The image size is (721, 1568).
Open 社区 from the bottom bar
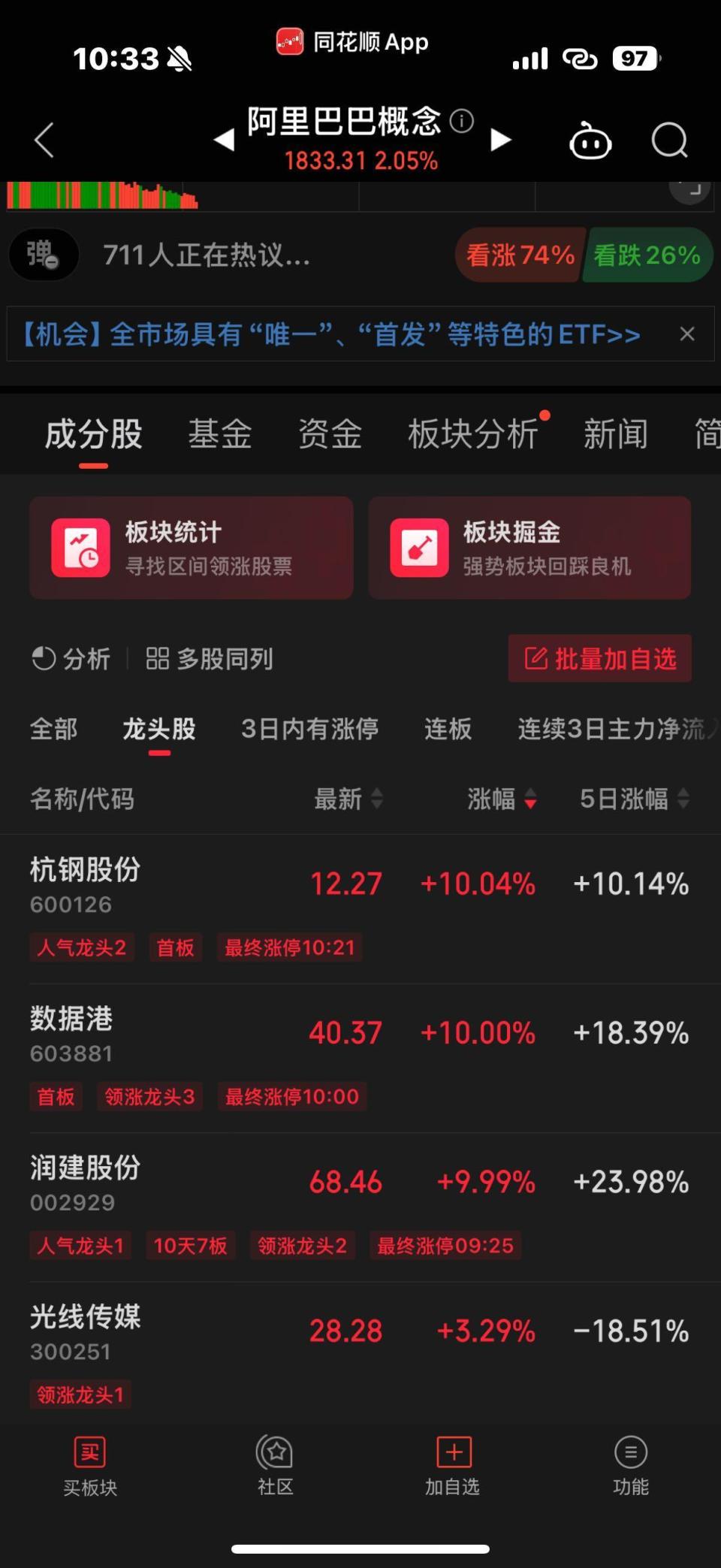(275, 1466)
